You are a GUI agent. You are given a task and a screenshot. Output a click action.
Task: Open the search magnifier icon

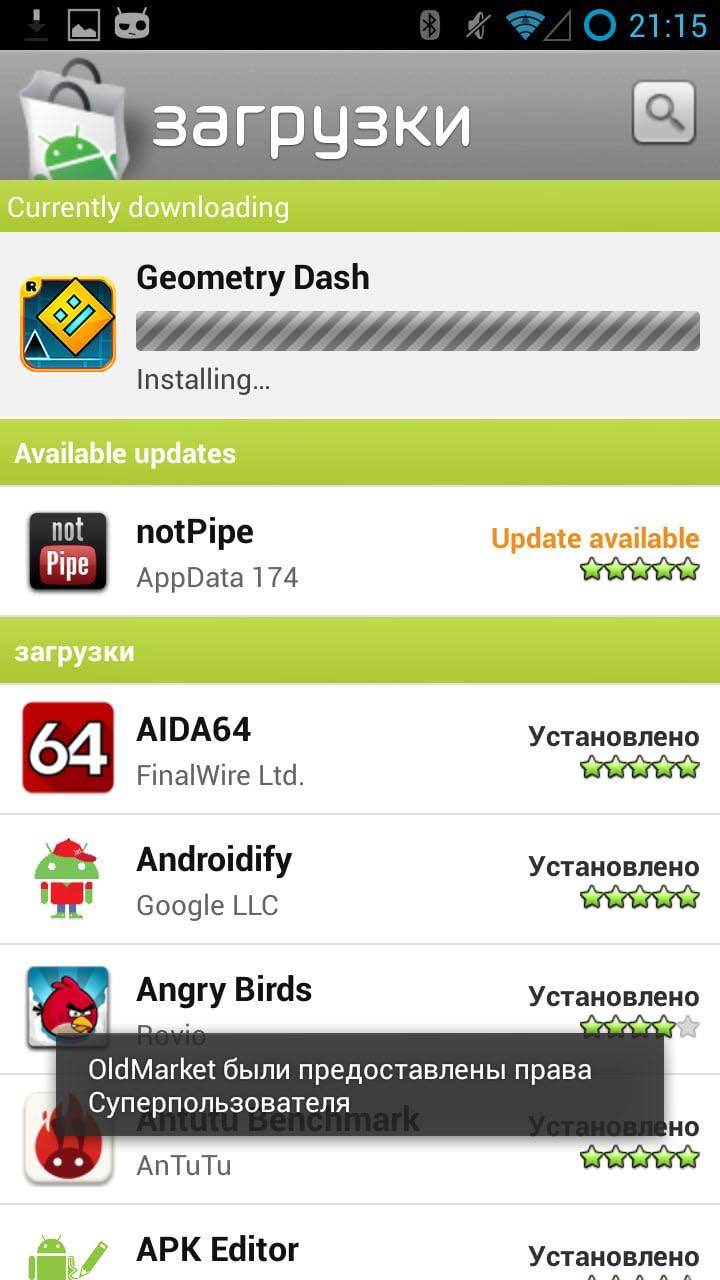point(664,112)
